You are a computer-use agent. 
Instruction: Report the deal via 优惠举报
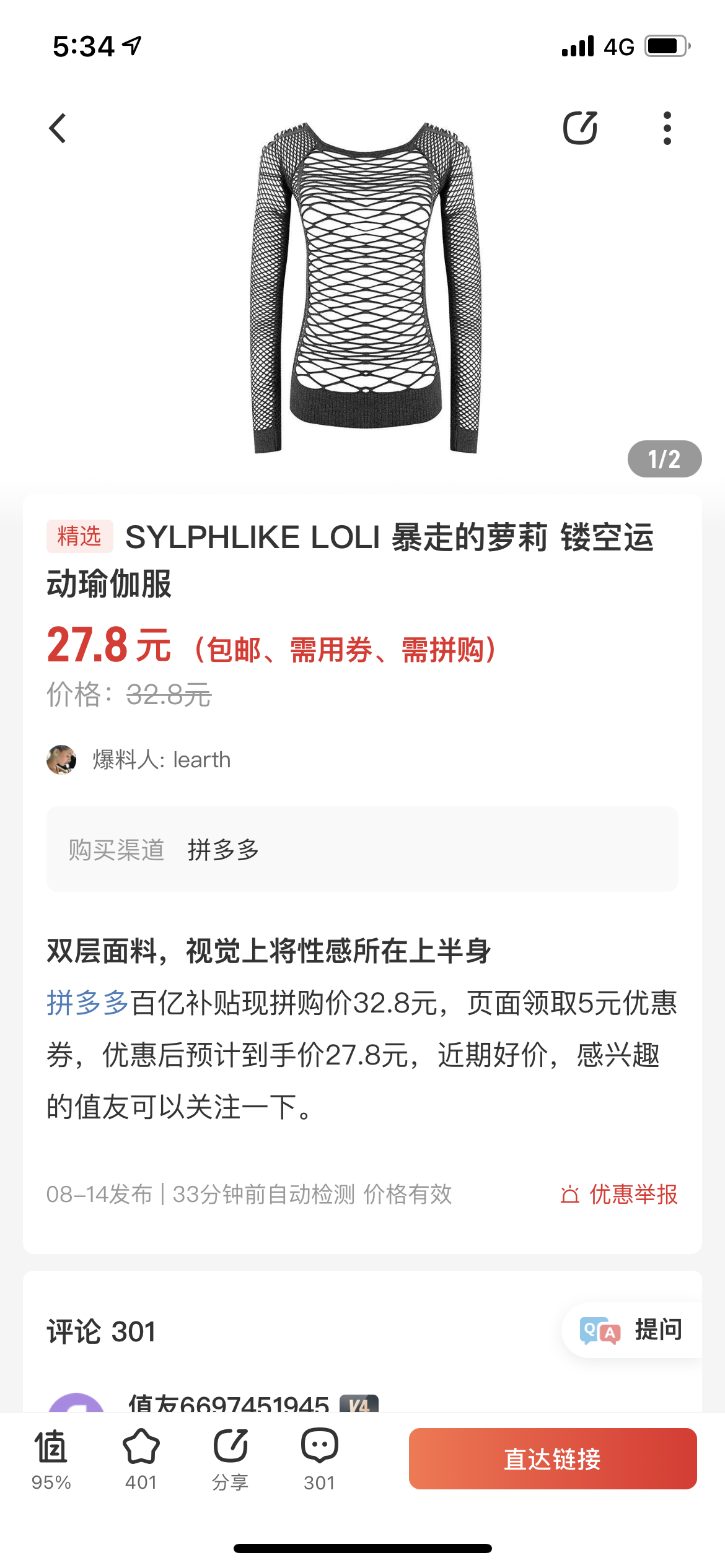[x=619, y=1194]
